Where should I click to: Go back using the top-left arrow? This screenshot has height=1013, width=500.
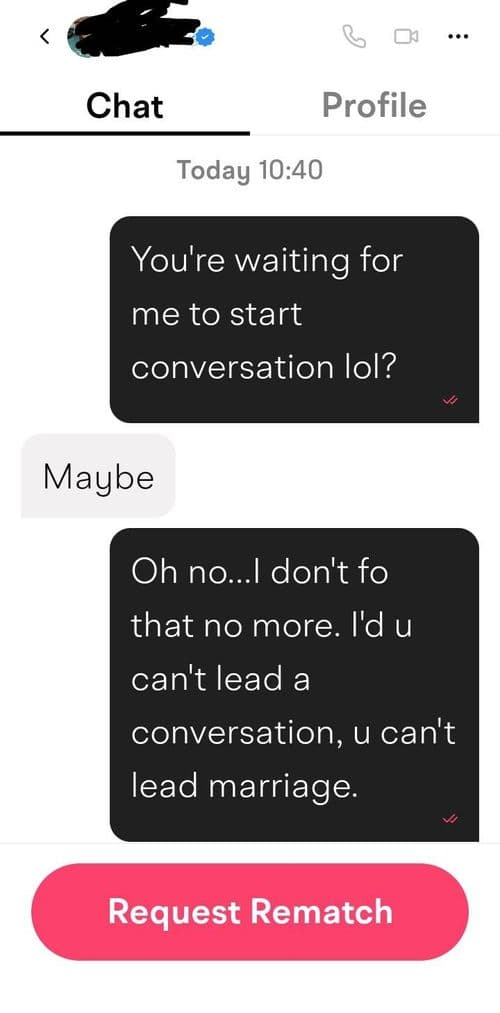pos(45,37)
